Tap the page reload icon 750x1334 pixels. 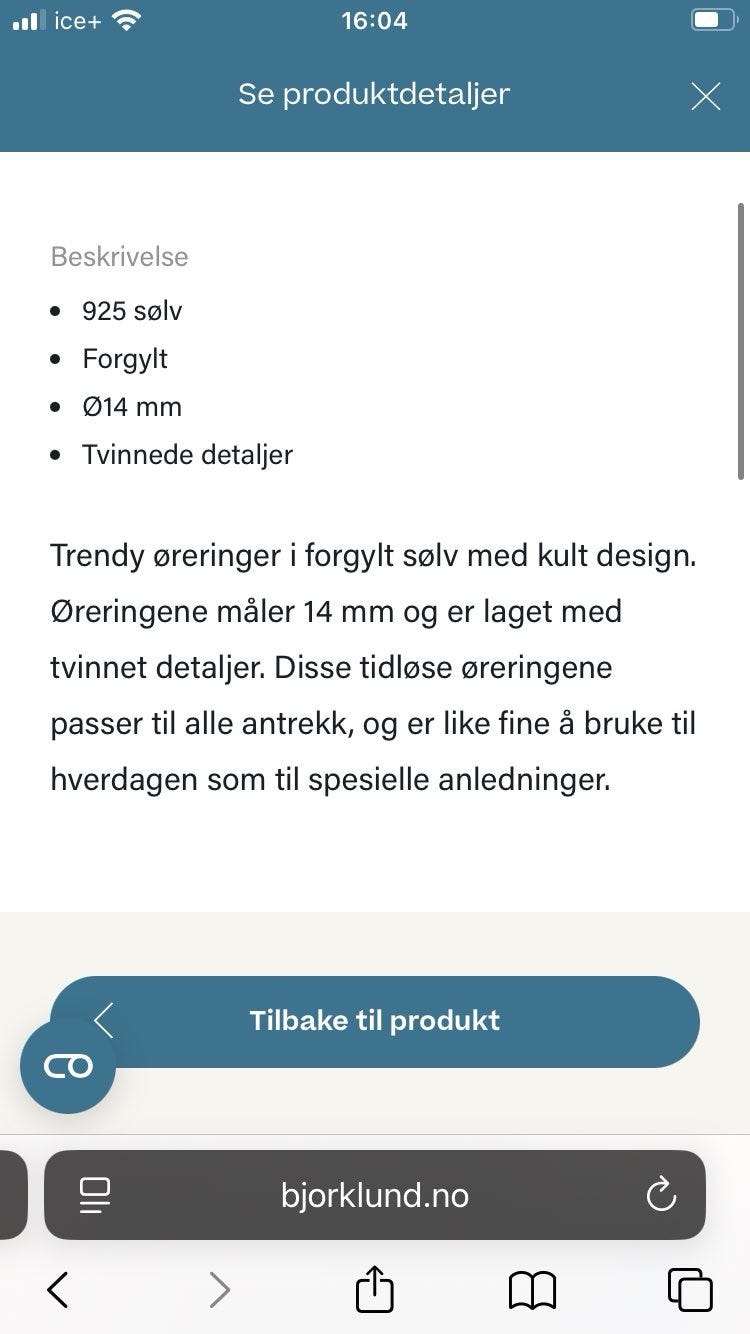660,1194
